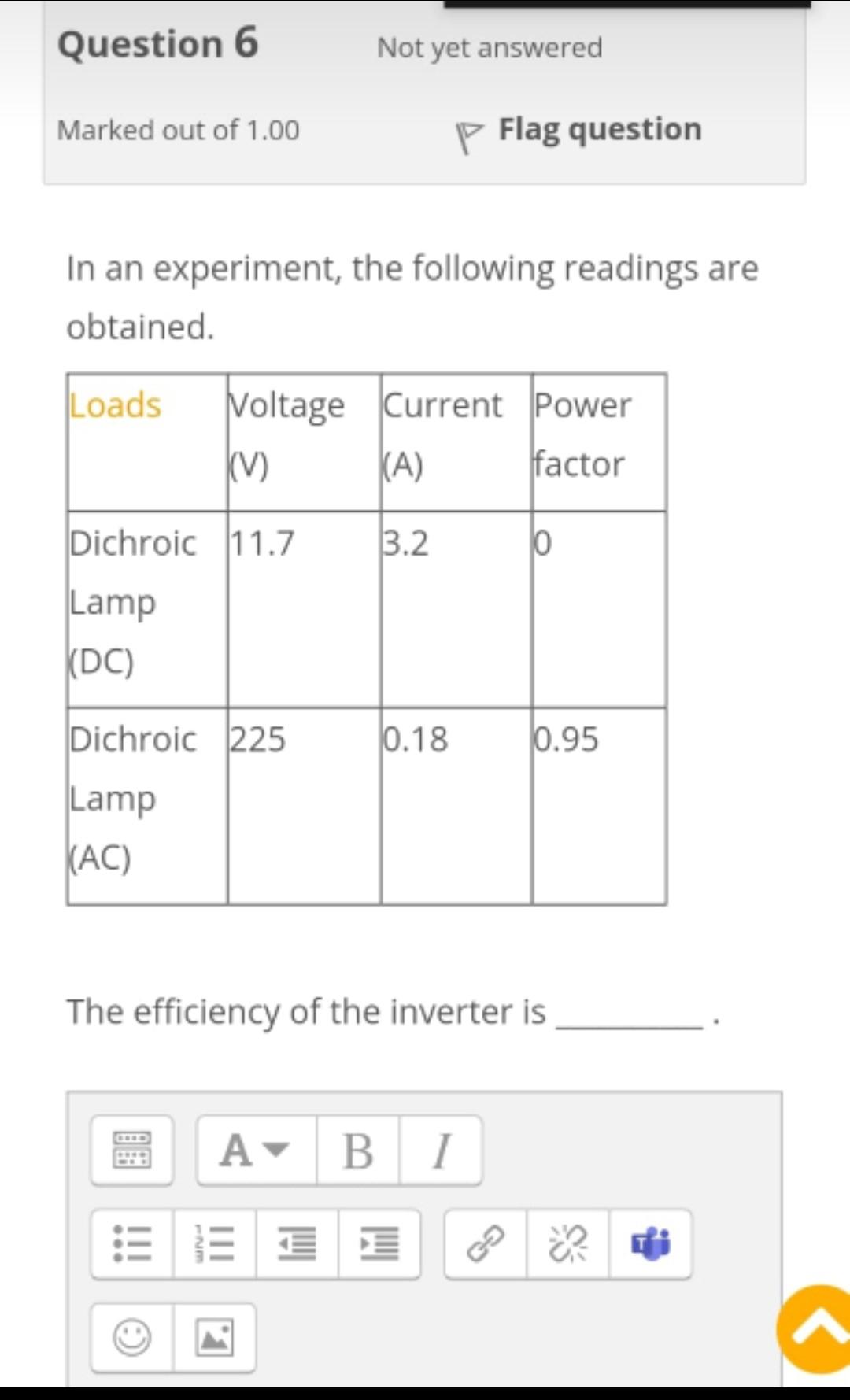Tap the orange scroll-to-top arrow

pyautogui.click(x=816, y=1329)
